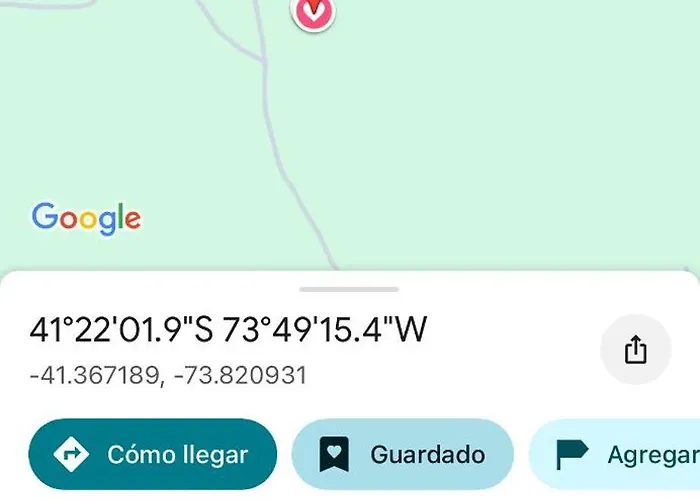Screen dimensions: 700x500
Task: Tap the saved heart pin on map
Action: (x=314, y=10)
